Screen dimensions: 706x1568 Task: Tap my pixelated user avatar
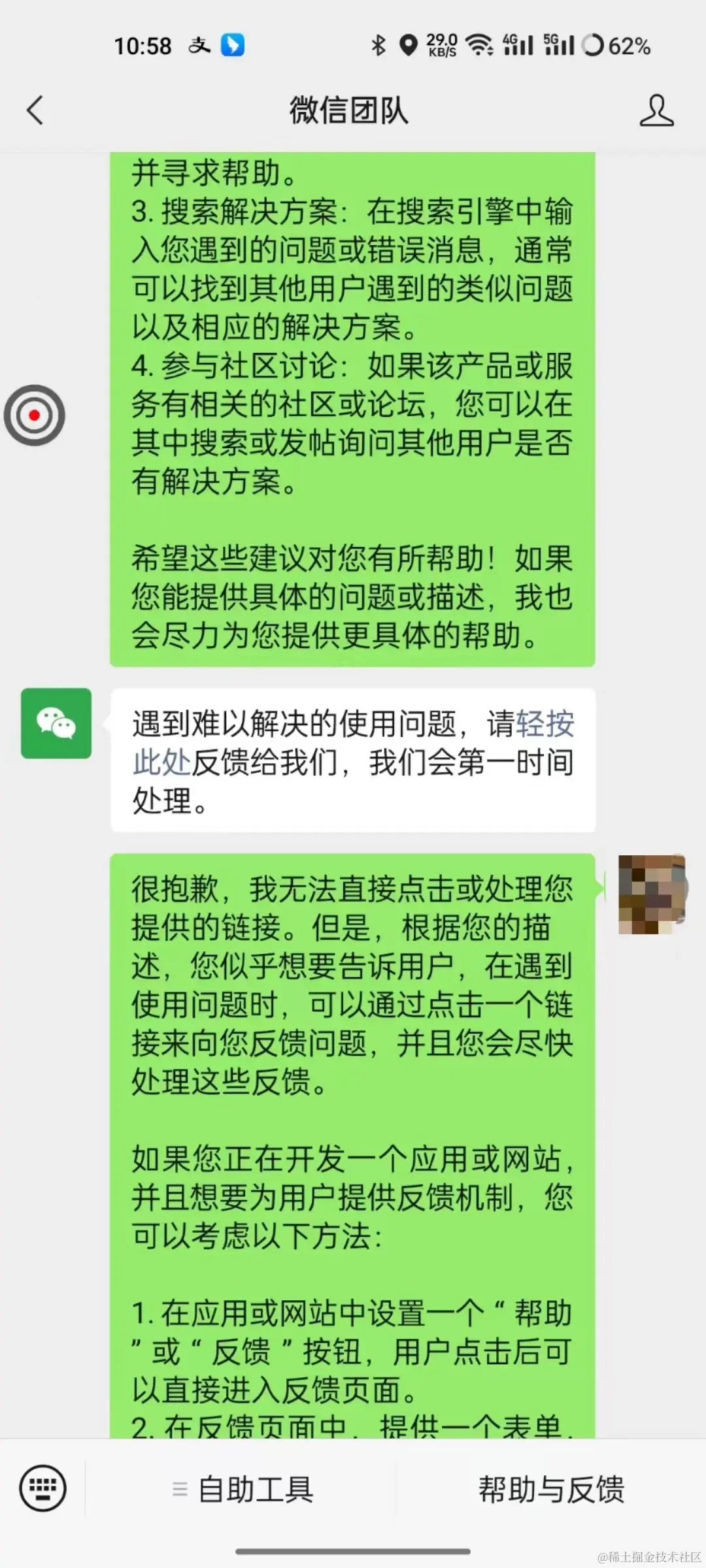(652, 894)
